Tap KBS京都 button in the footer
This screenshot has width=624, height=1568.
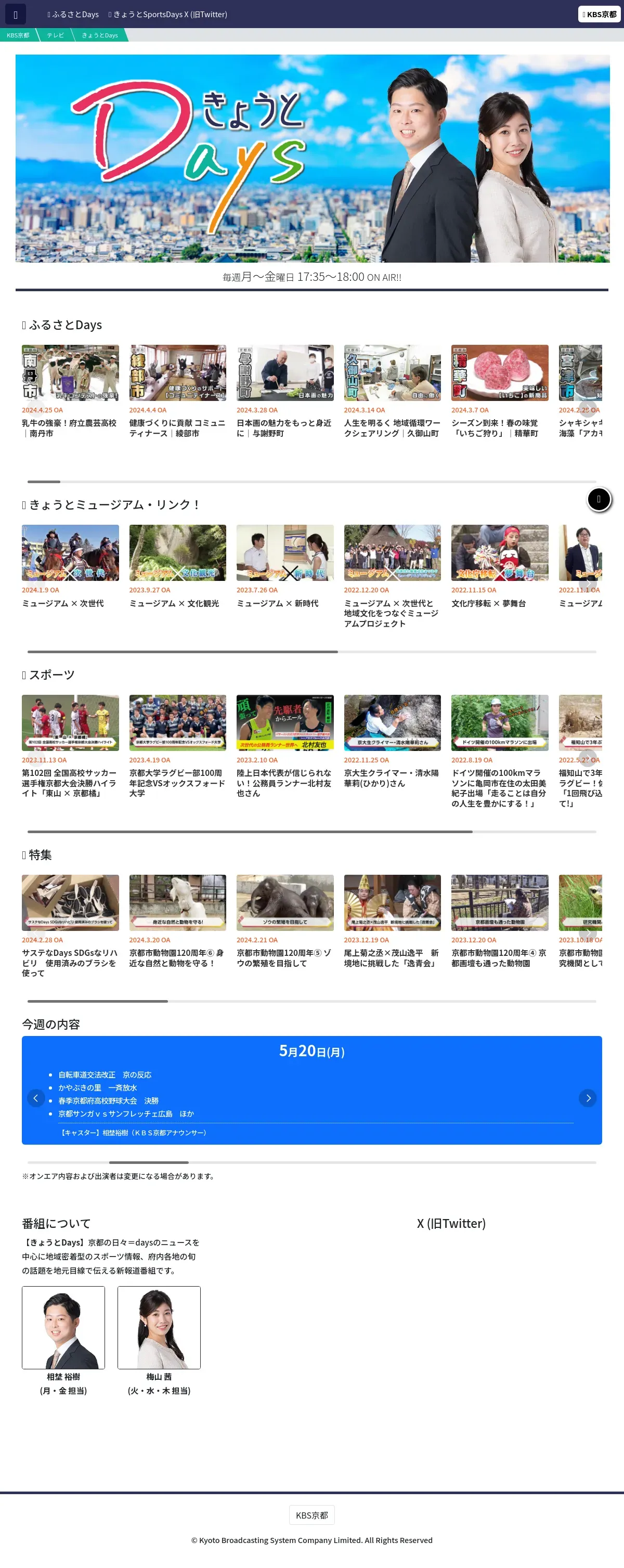pyautogui.click(x=311, y=1515)
